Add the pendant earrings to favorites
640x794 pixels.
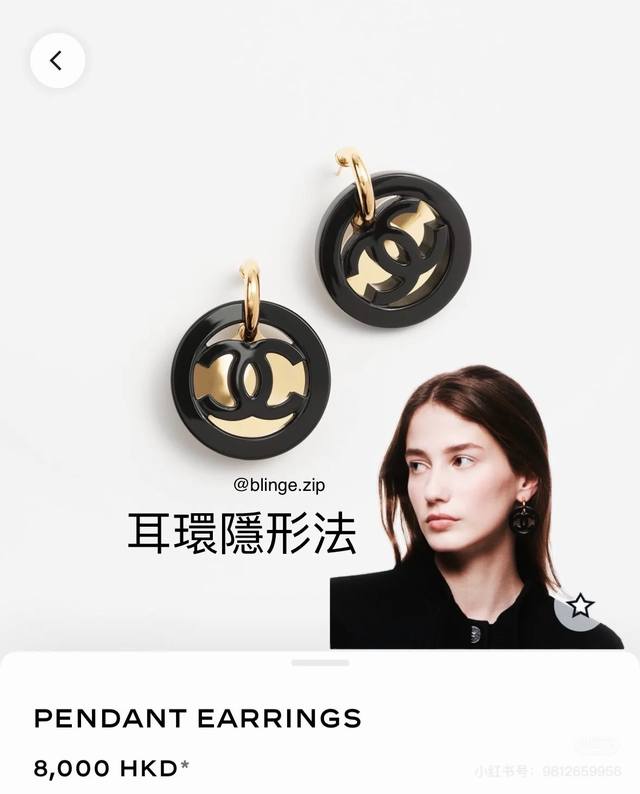(580, 605)
